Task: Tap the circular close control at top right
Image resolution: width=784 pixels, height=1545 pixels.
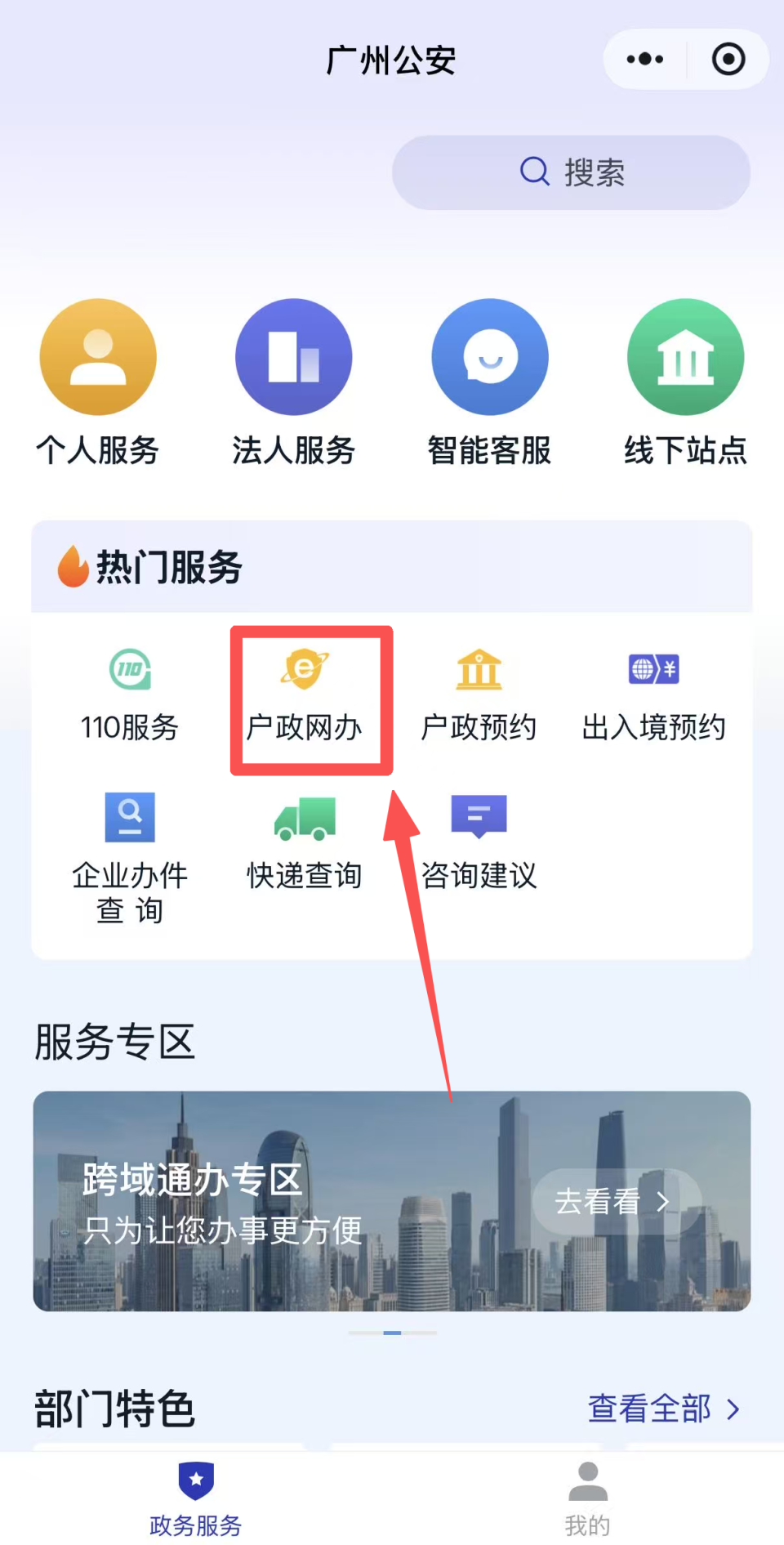Action: pos(728,58)
